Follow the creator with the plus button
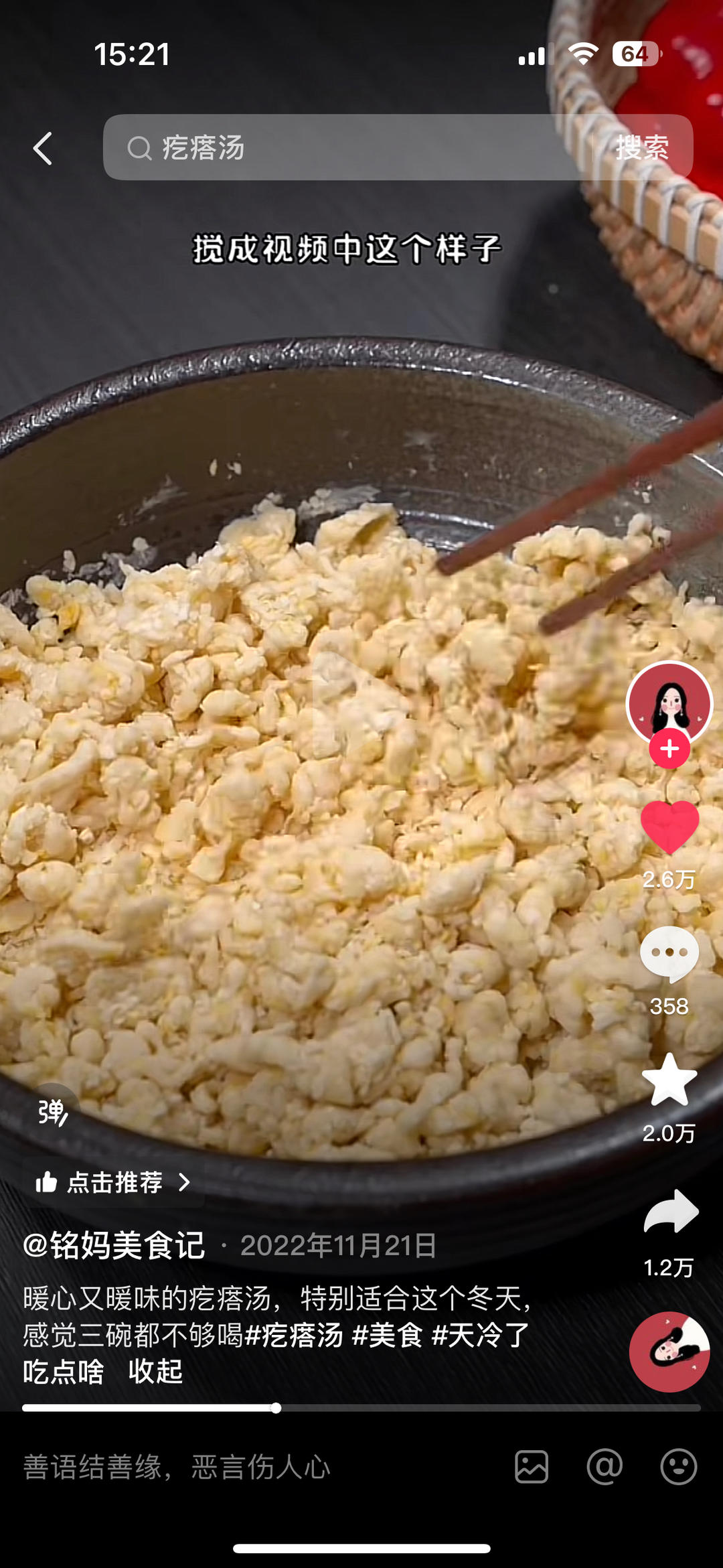This screenshot has width=723, height=1568. click(669, 749)
